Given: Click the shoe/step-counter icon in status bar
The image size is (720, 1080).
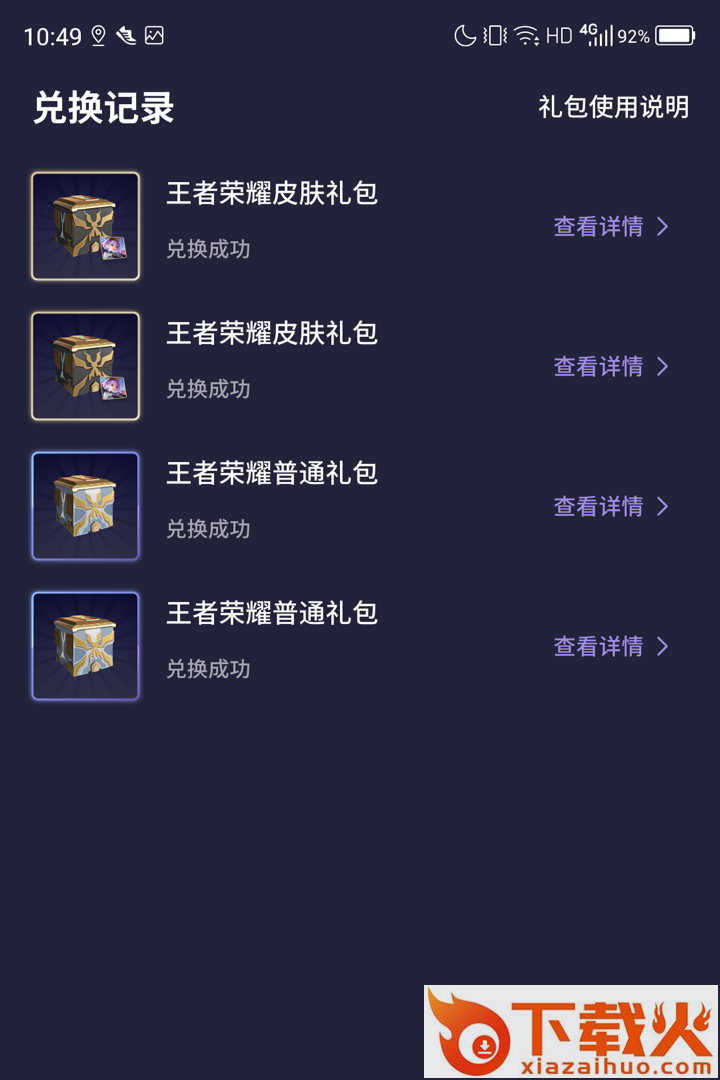Looking at the screenshot, I should click(x=125, y=33).
